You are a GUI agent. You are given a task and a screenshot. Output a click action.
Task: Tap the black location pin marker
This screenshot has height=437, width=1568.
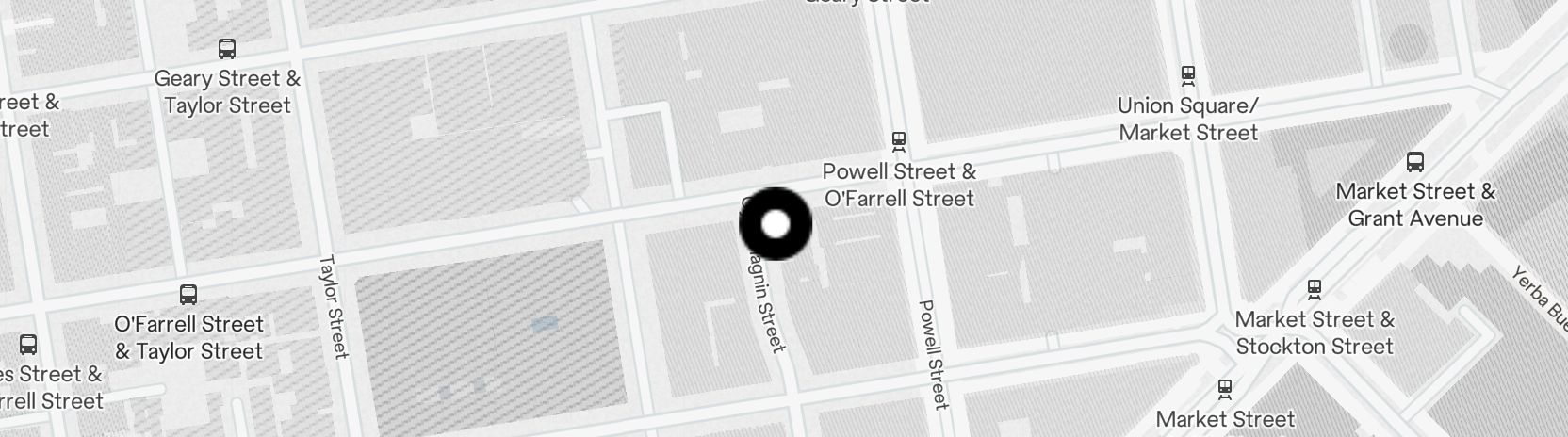[x=775, y=224]
